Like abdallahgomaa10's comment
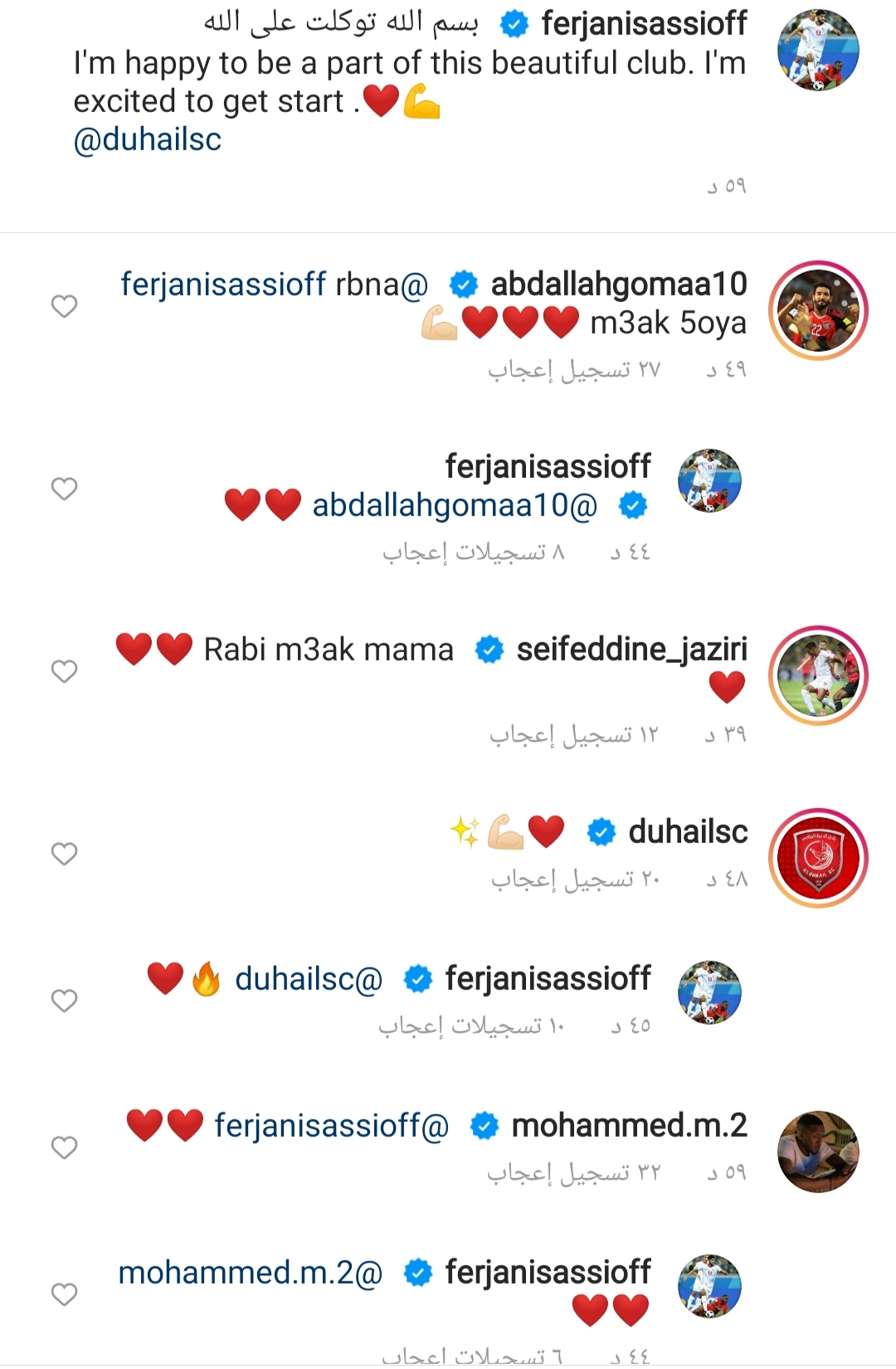This screenshot has height=1369, width=896. pos(64,306)
